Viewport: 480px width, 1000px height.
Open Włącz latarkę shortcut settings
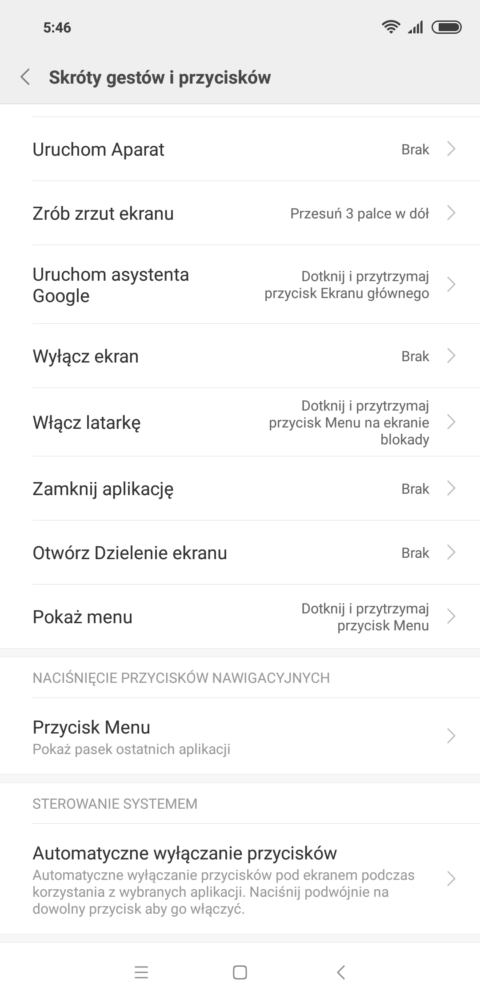click(x=240, y=422)
